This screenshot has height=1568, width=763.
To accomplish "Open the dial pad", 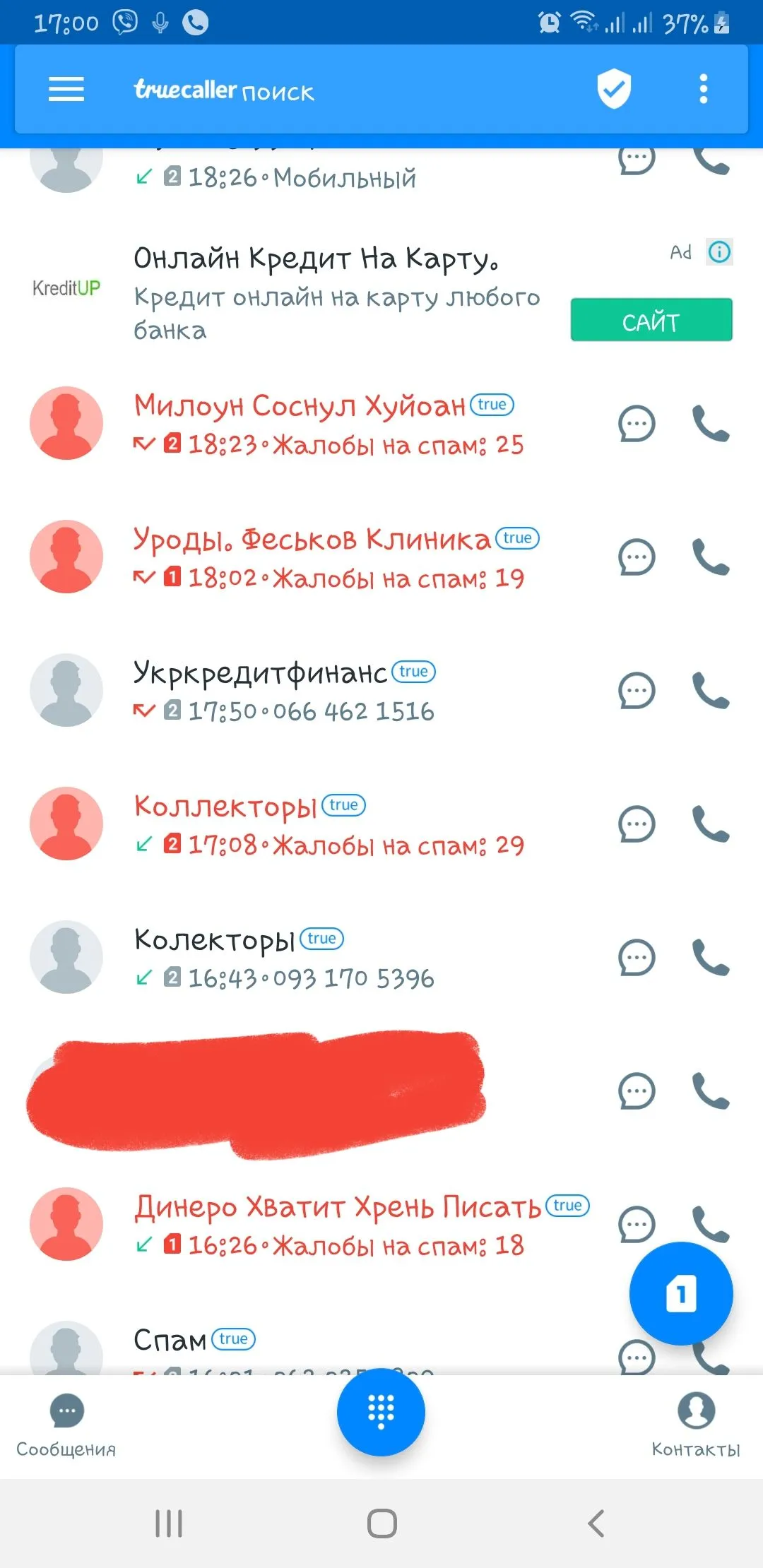I will (381, 1412).
